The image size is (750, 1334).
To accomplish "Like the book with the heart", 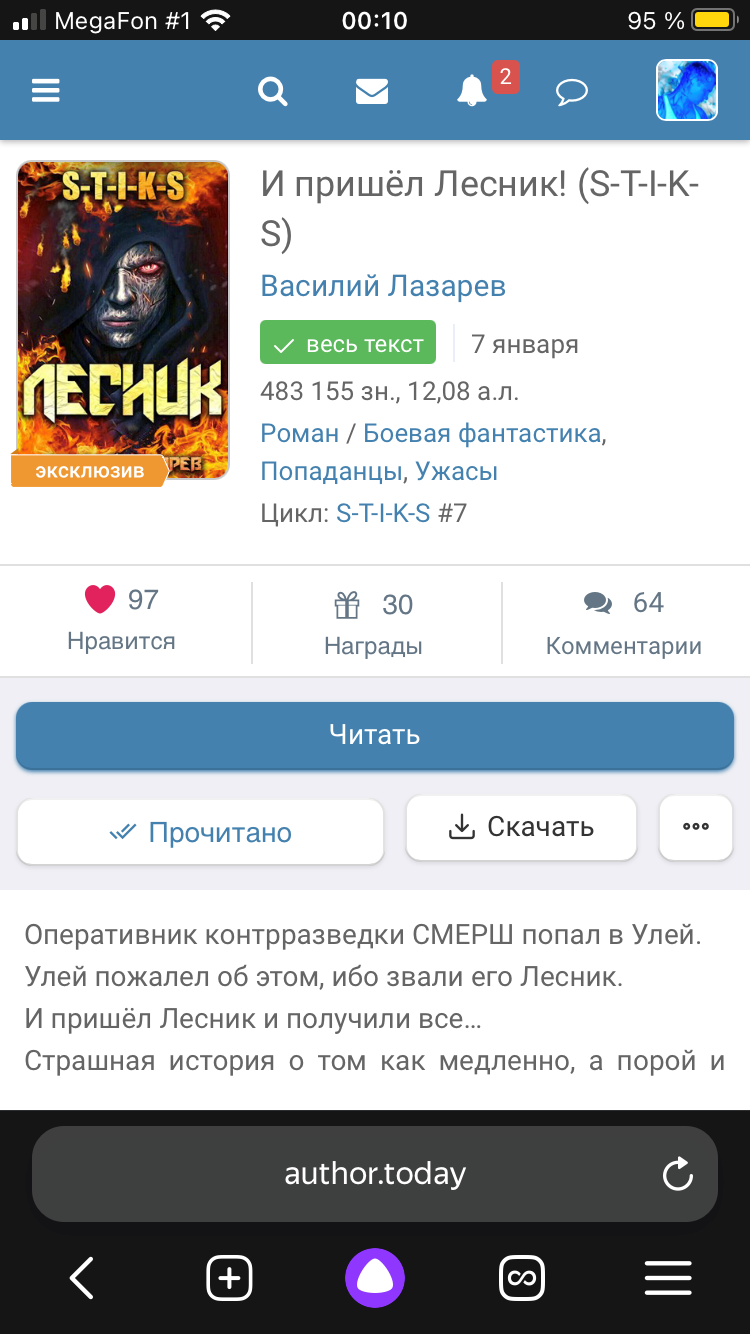I will 100,600.
